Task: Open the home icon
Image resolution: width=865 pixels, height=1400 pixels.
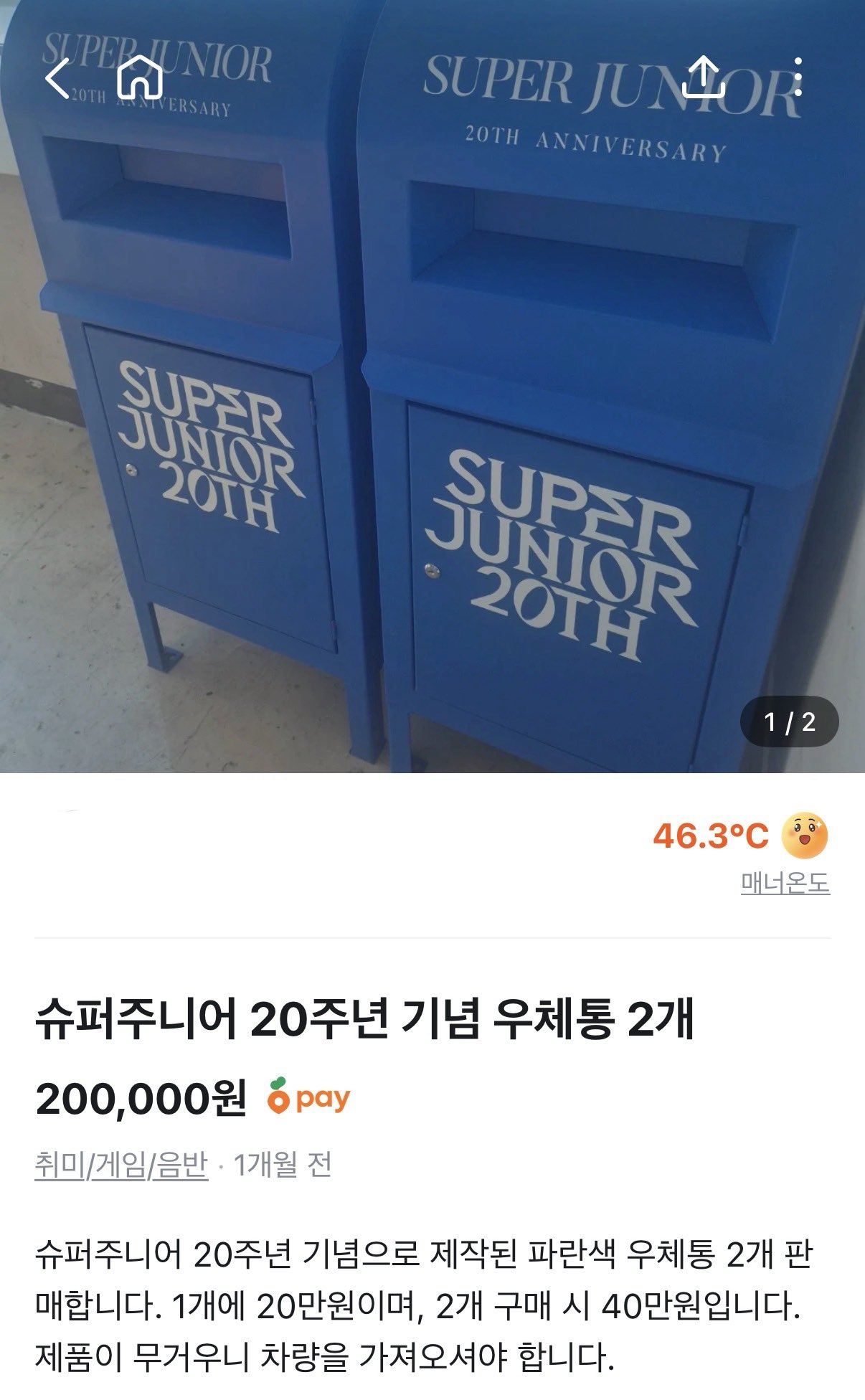Action: tap(140, 77)
